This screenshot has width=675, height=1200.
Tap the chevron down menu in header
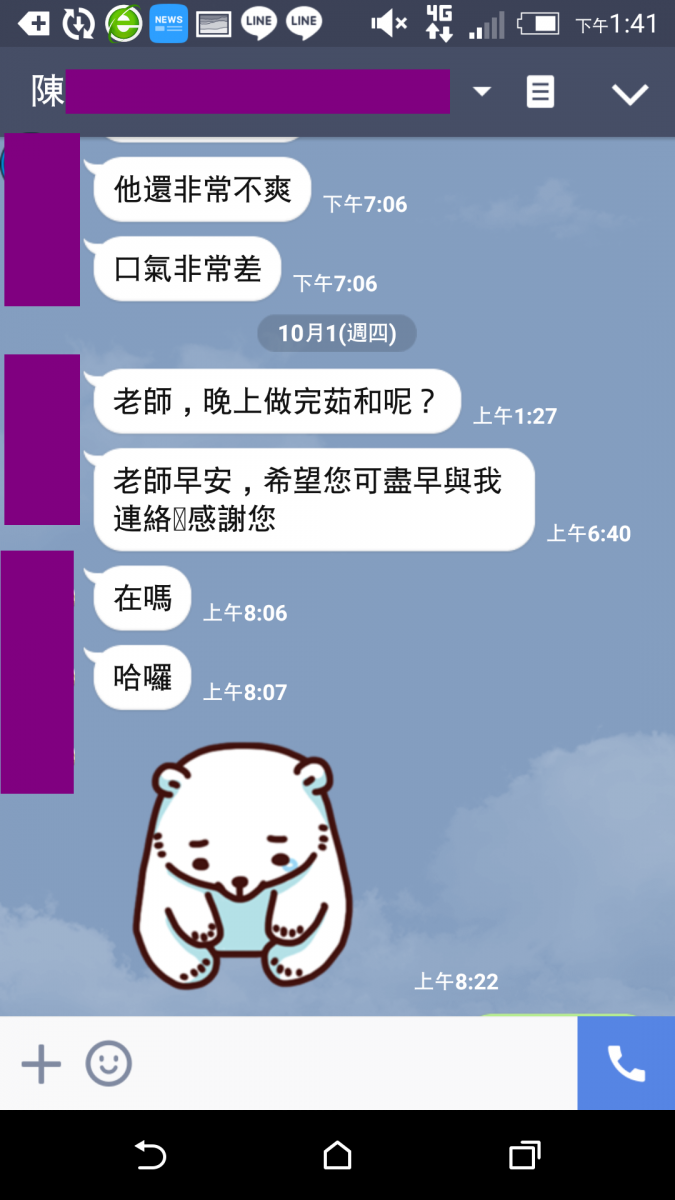pos(630,94)
